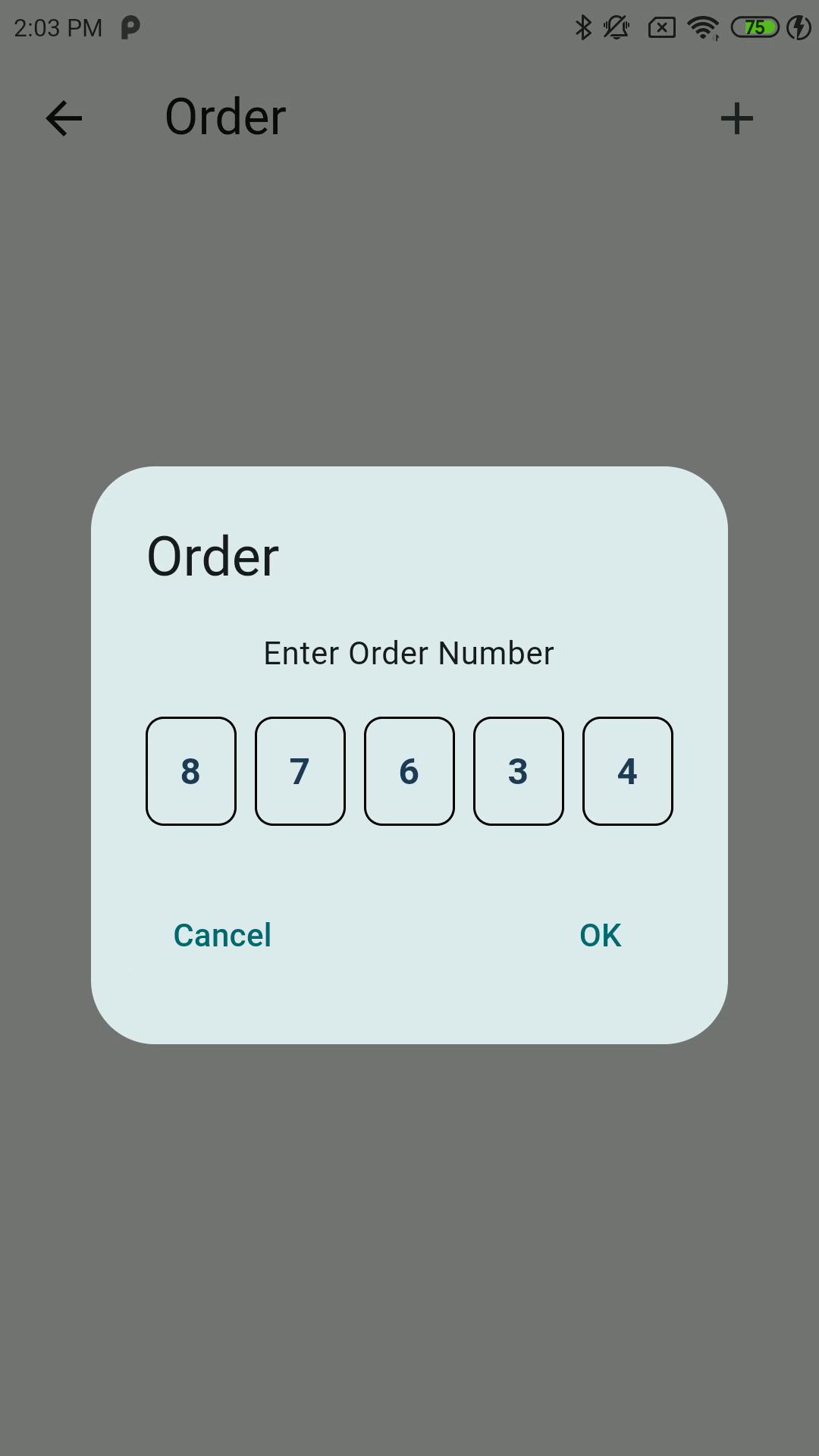Select the digit box containing 3
Viewport: 819px width, 1456px height.
(519, 771)
